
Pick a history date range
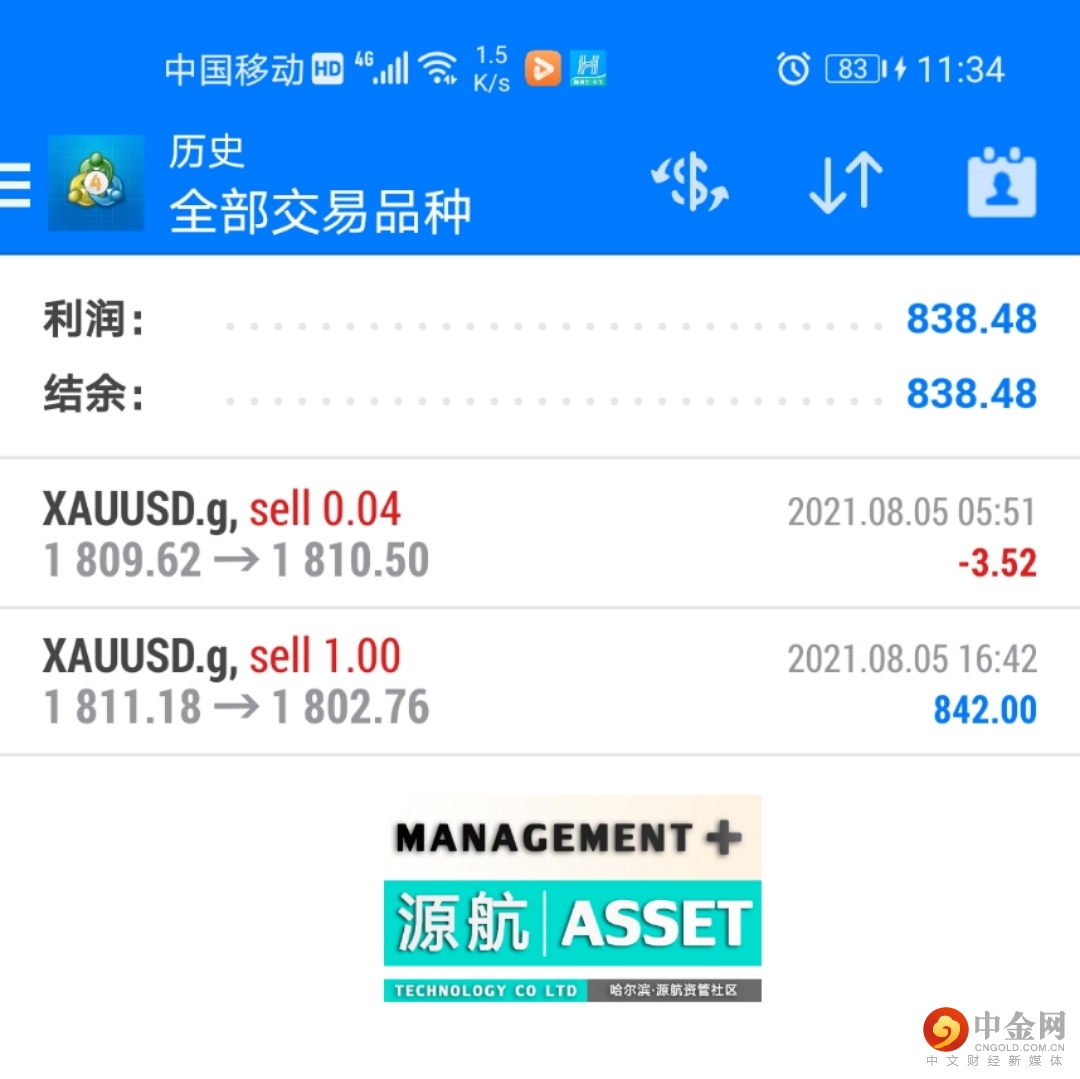point(1001,184)
